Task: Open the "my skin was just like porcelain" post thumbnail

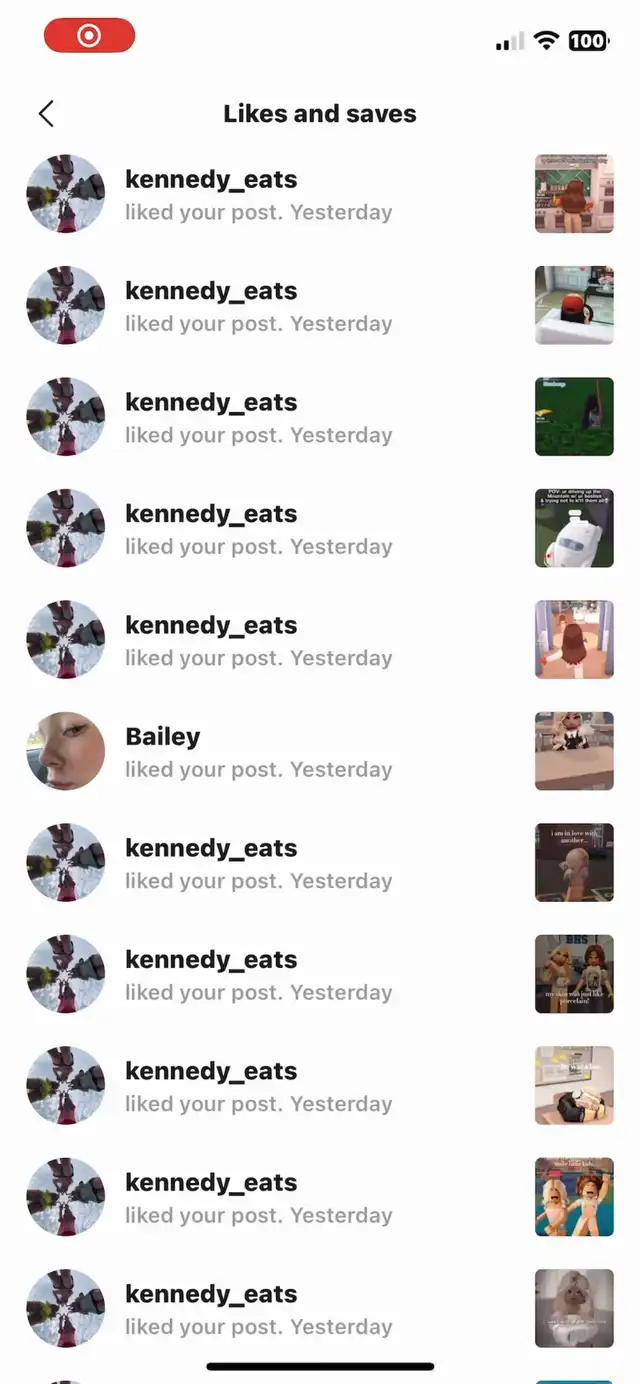Action: [574, 974]
